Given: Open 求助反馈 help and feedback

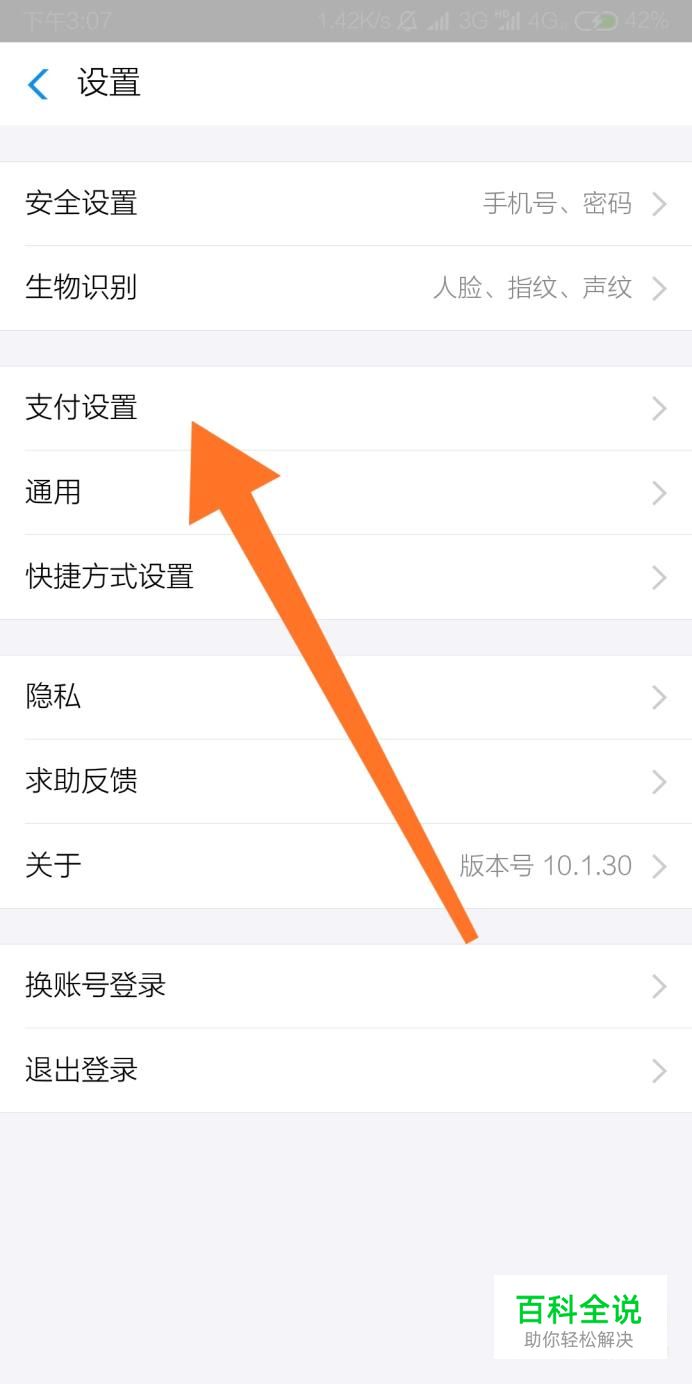Looking at the screenshot, I should 346,781.
